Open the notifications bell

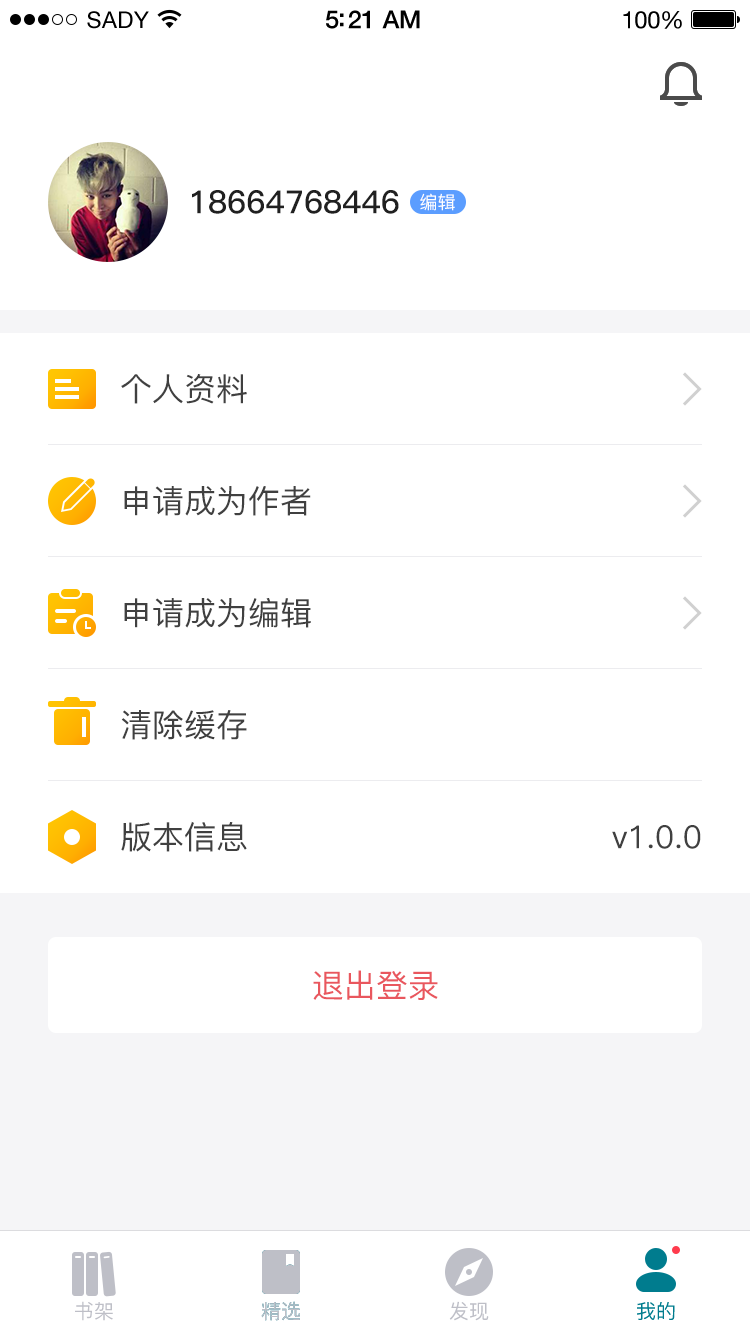click(681, 84)
